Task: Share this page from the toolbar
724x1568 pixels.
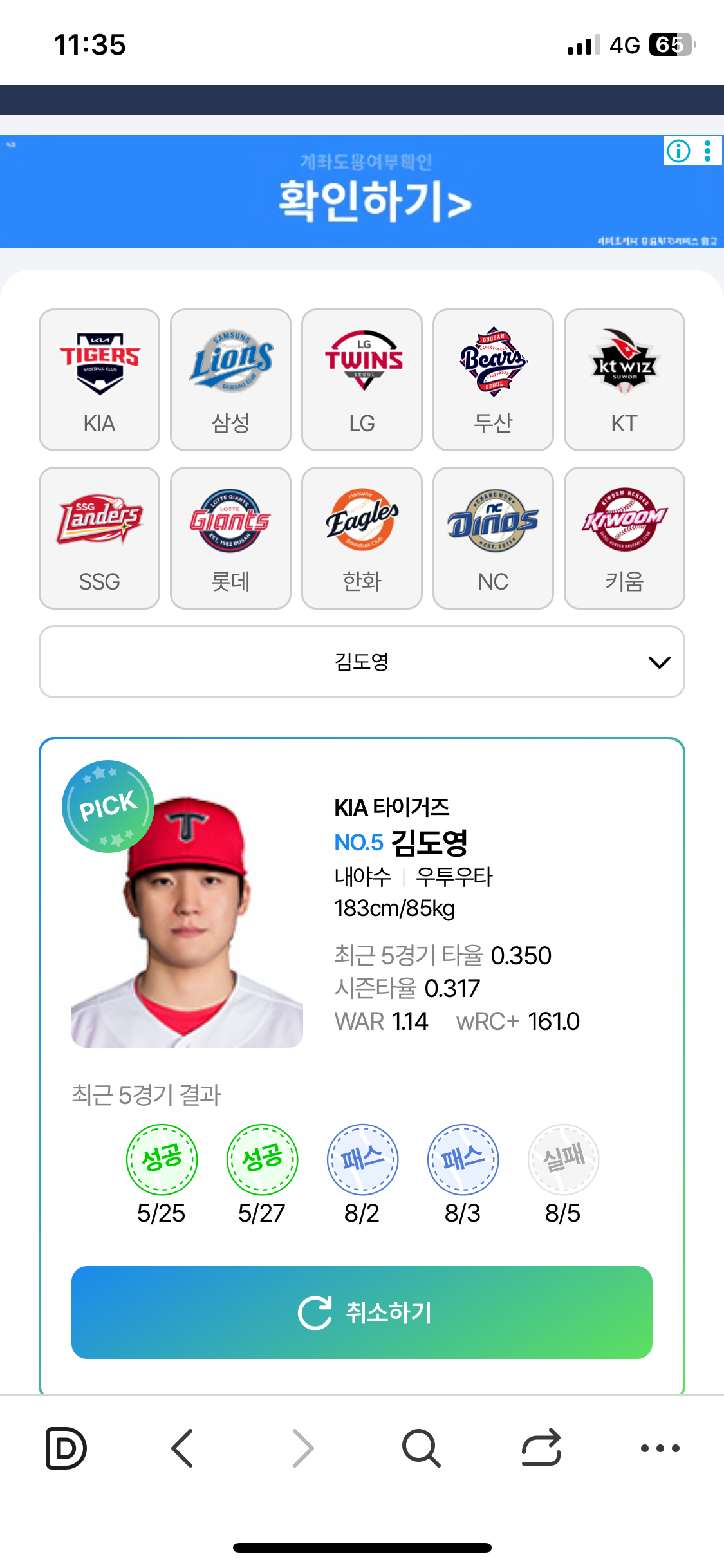Action: click(x=541, y=1448)
